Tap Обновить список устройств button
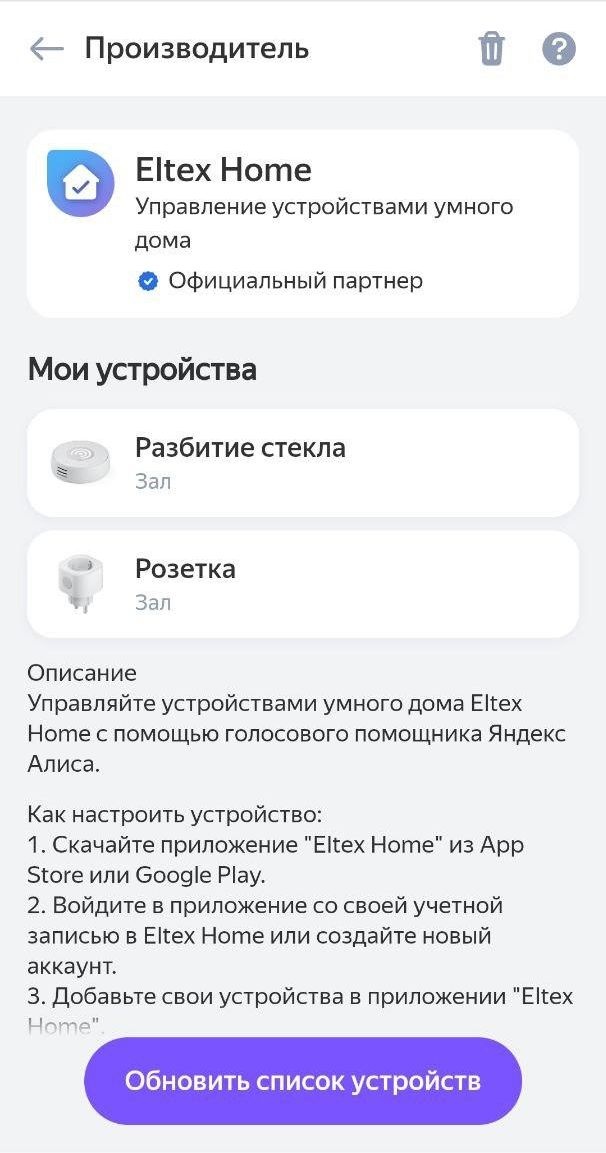 (x=302, y=1080)
